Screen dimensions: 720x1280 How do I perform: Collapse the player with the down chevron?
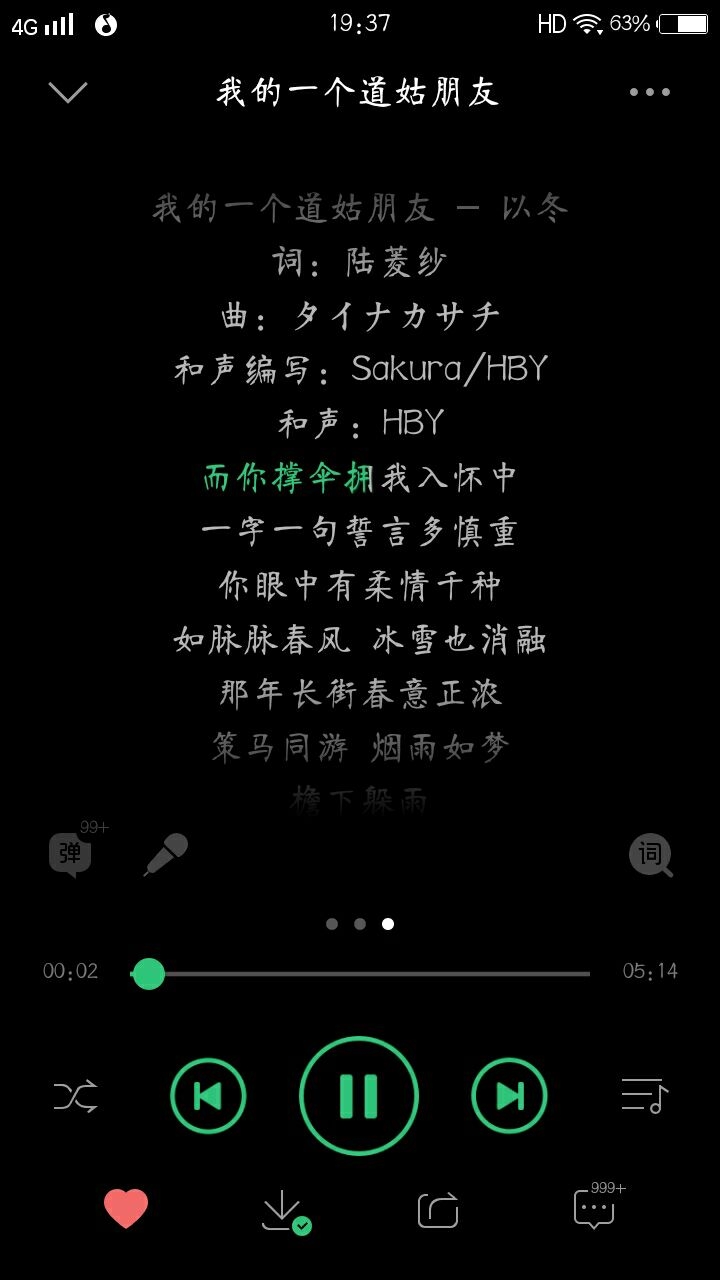pos(68,92)
